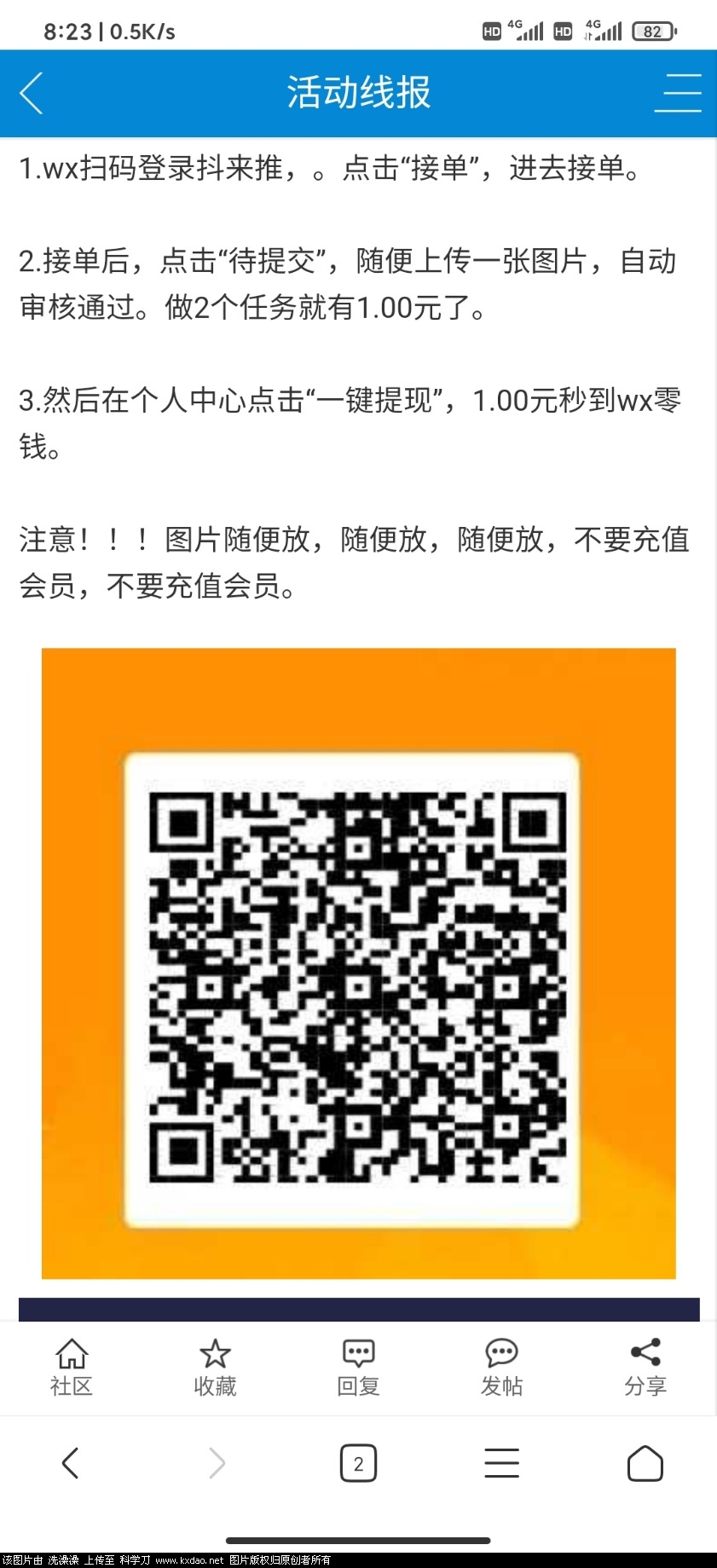The width and height of the screenshot is (717, 1568).
Task: Open the QR code image in the post
Action: coord(358,963)
